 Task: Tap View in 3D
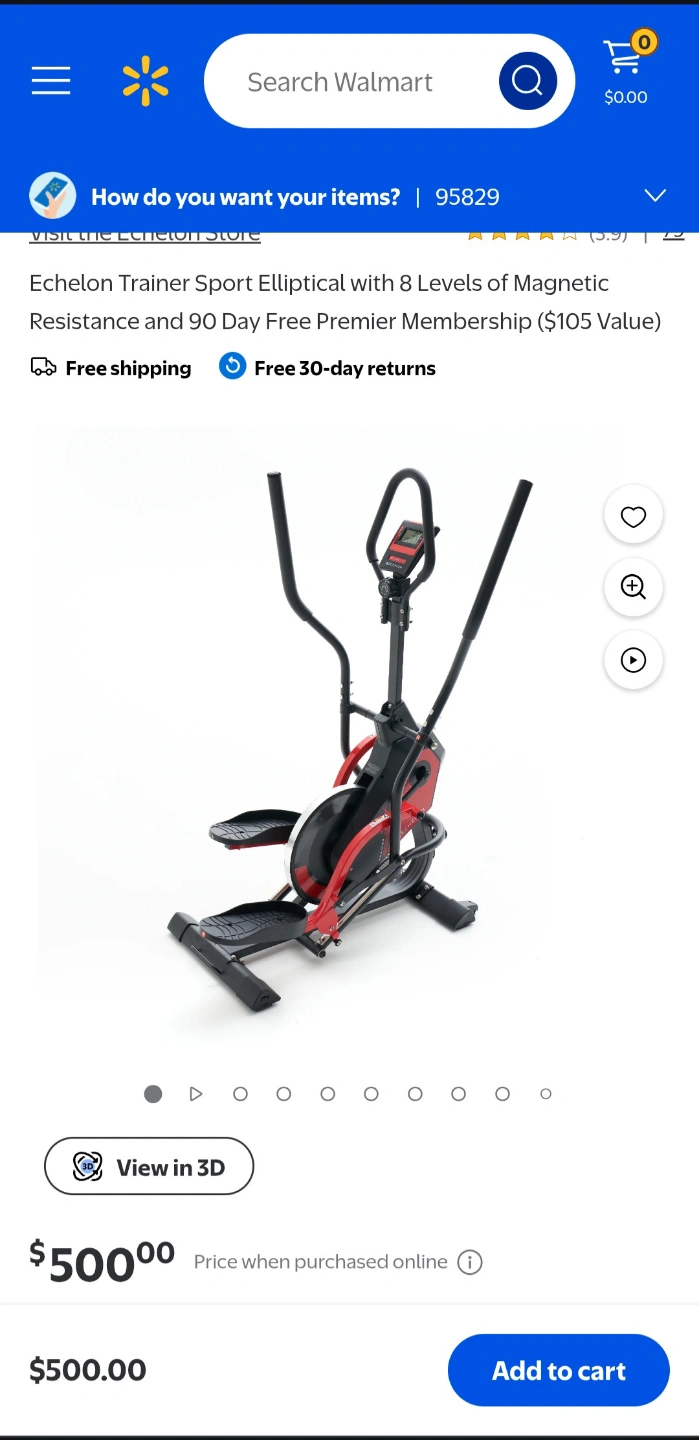click(x=149, y=1166)
